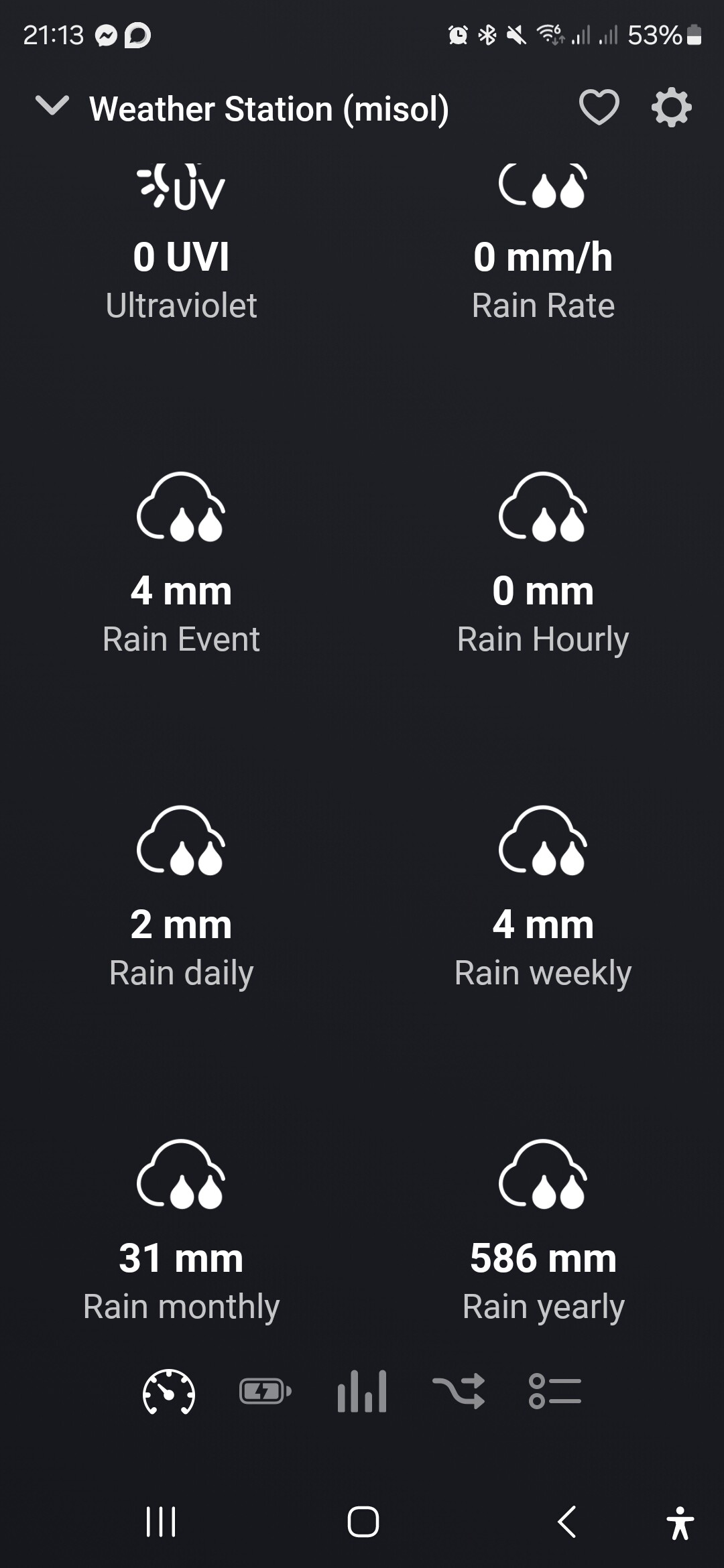Switch to the gauge dashboard tab

[x=169, y=1392]
